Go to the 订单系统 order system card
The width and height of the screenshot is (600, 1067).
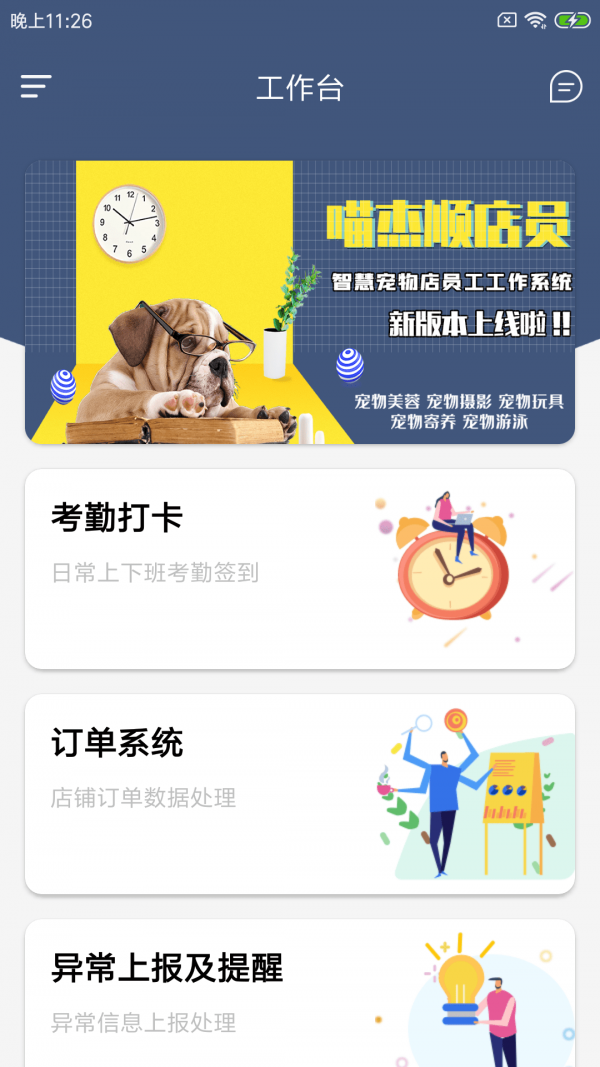point(300,793)
